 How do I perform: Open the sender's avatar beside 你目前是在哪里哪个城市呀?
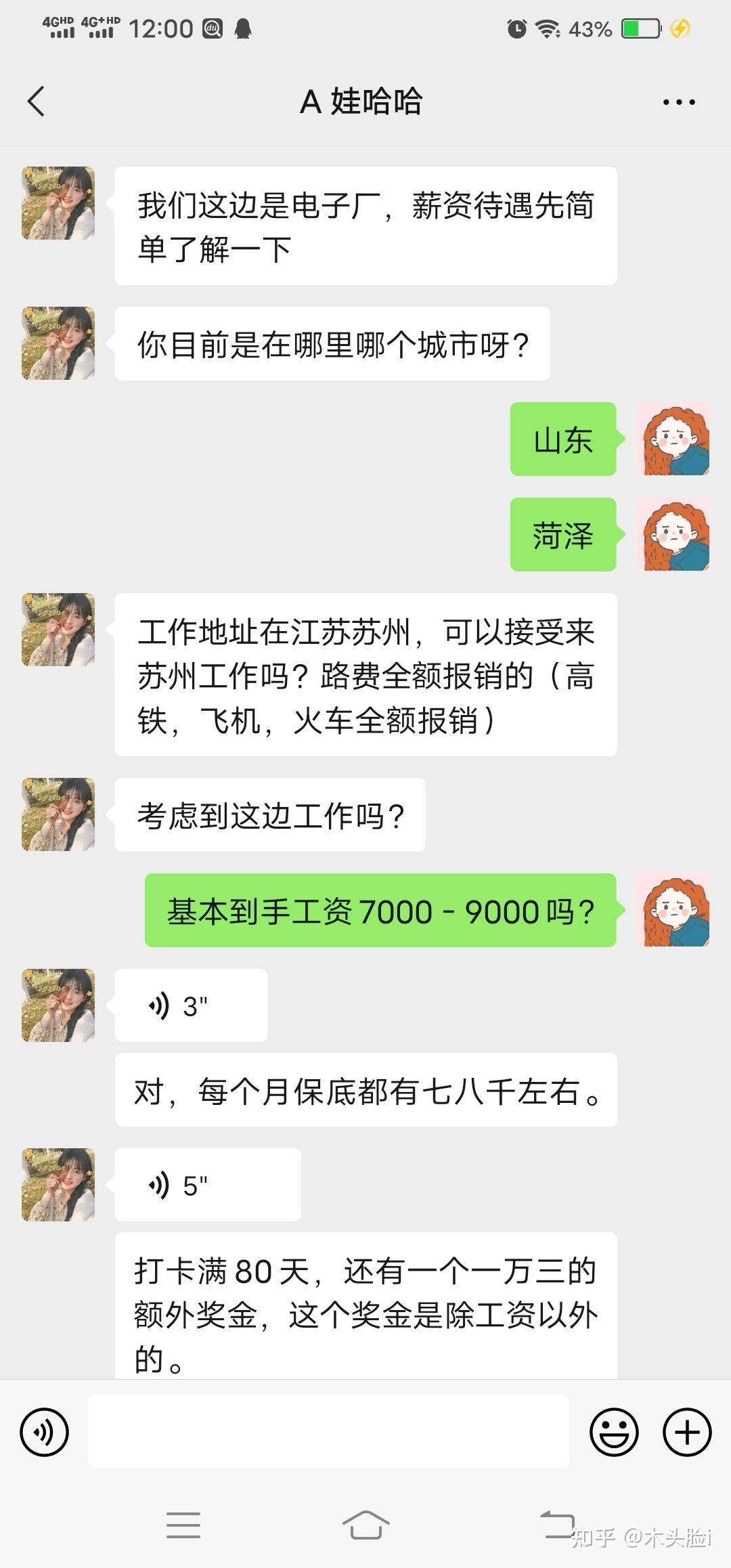58,343
